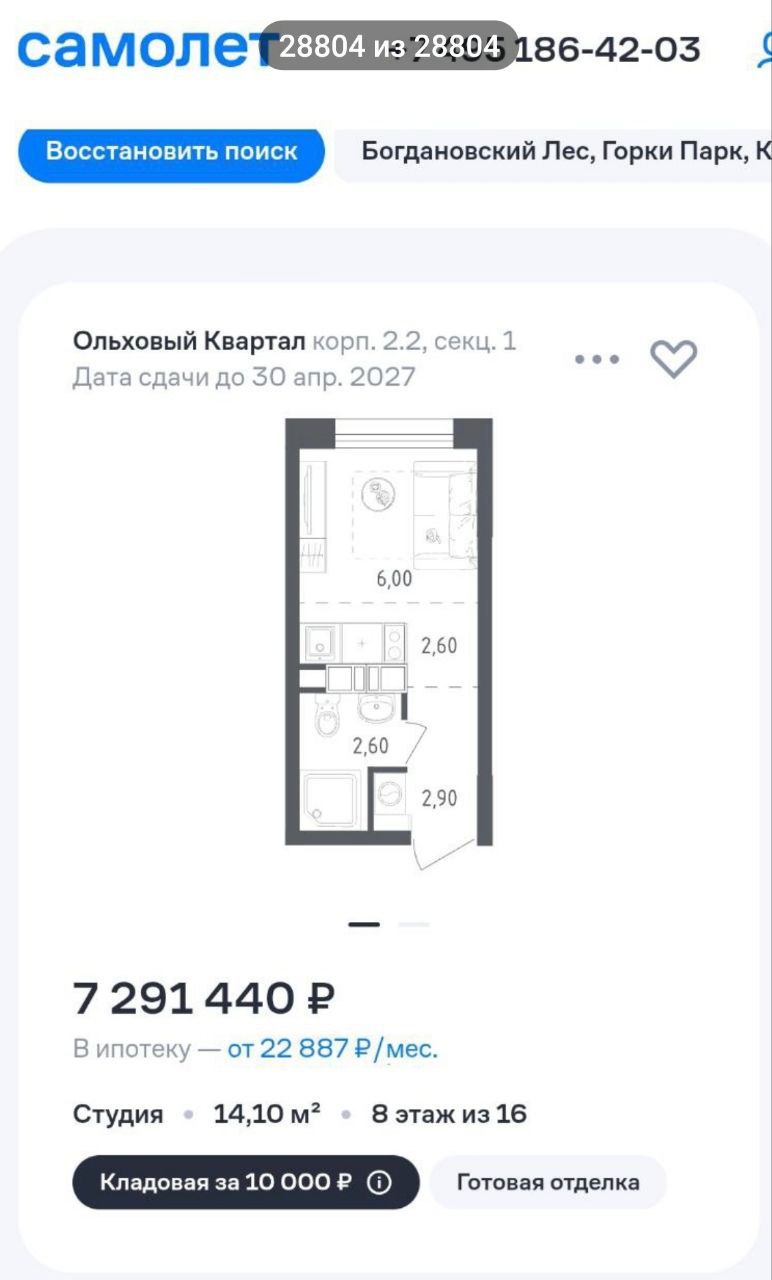Open the profile icon in the top bar

(x=764, y=48)
